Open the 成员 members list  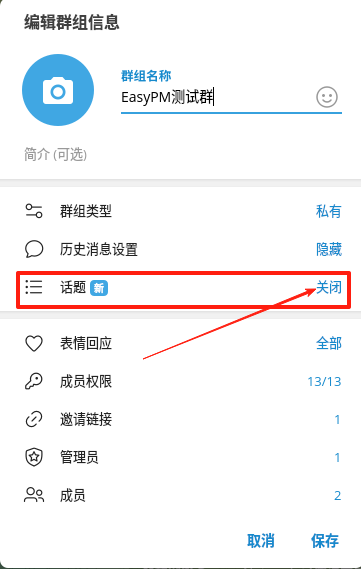click(180, 495)
